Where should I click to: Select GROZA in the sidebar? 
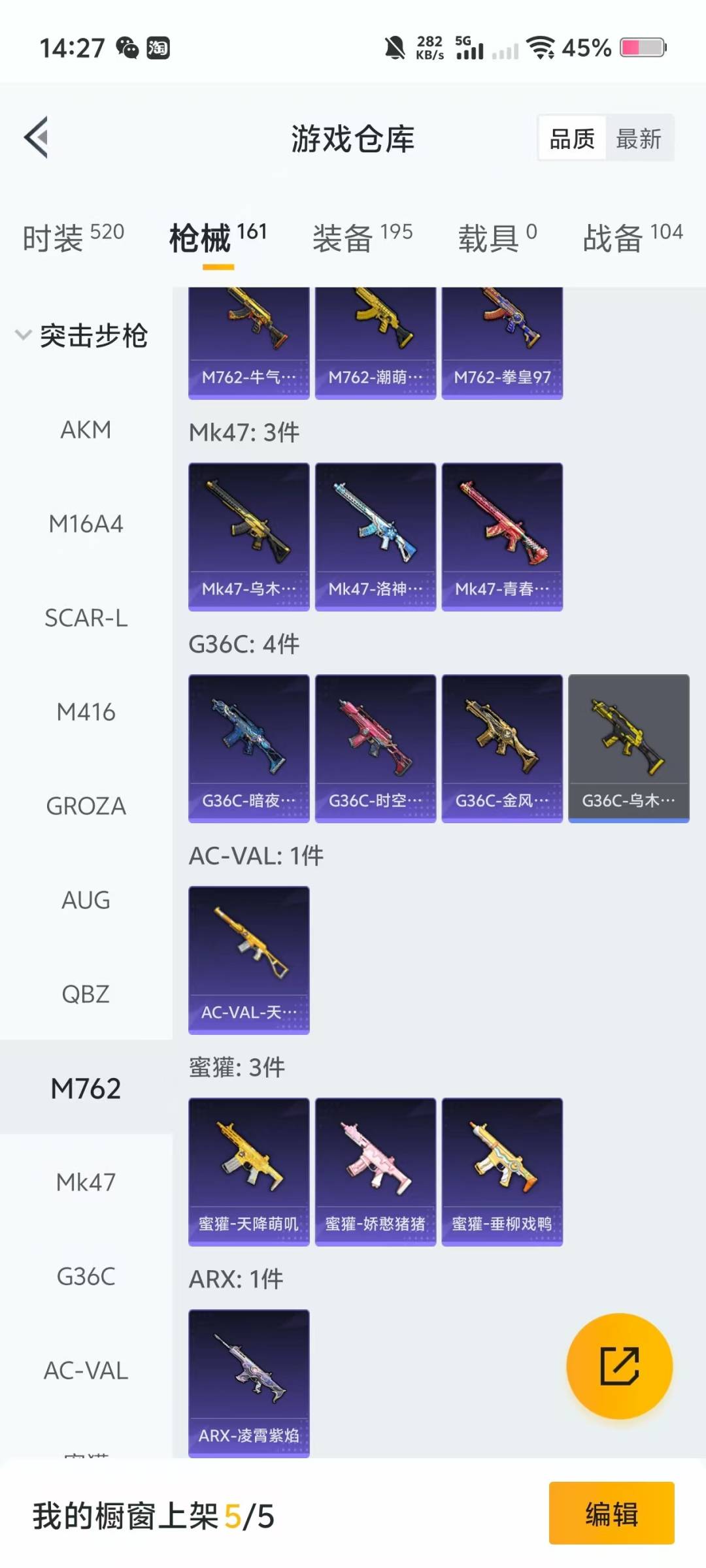click(x=86, y=806)
